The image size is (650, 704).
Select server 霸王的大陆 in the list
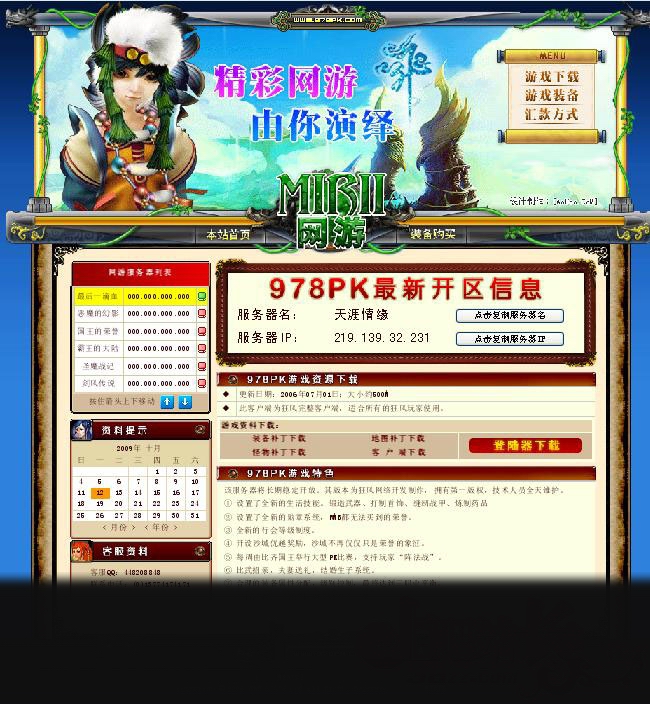point(98,348)
